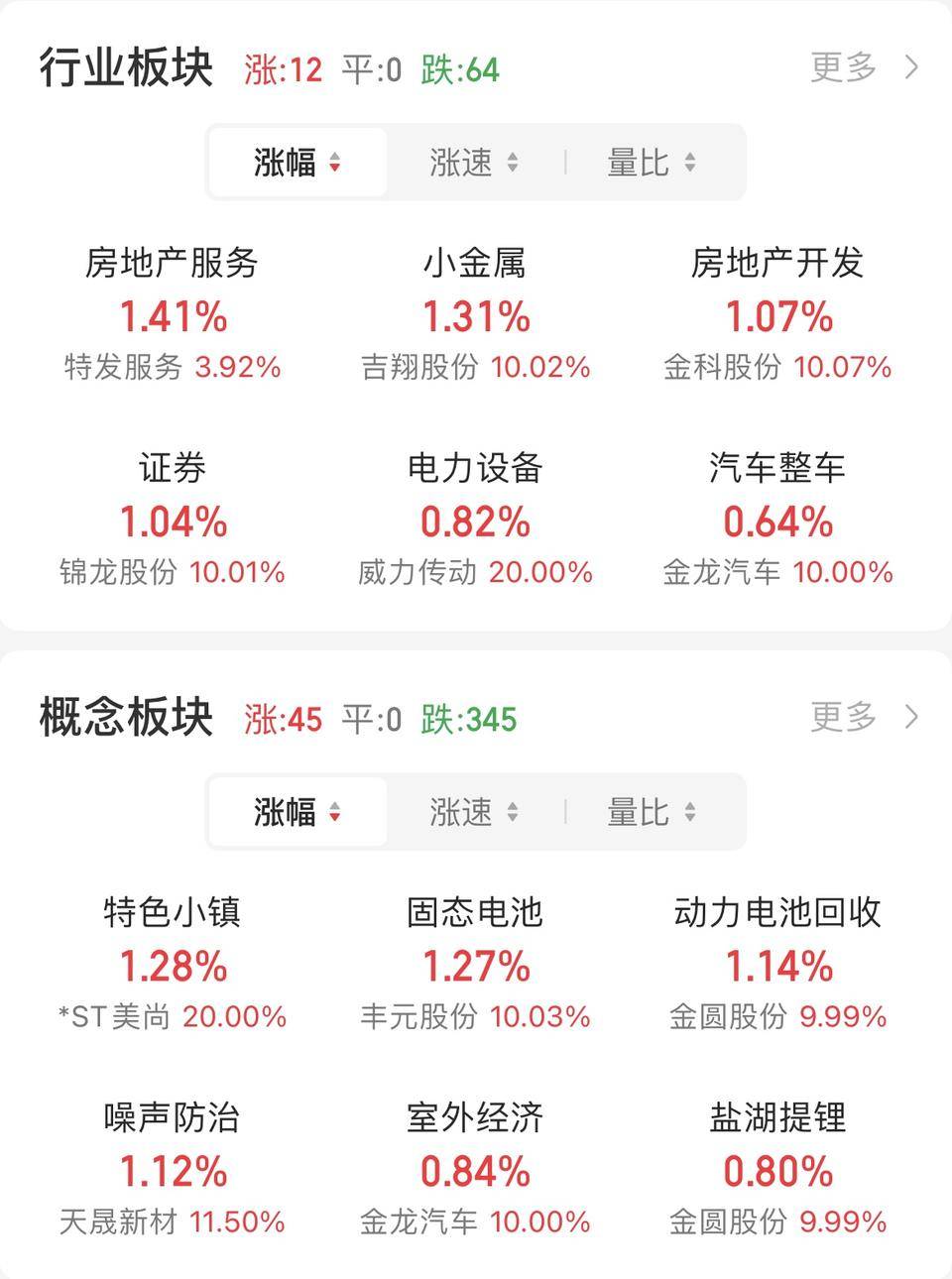Sort 行业板块 by 量比
Image resolution: width=952 pixels, height=1279 pixels.
coord(651,163)
